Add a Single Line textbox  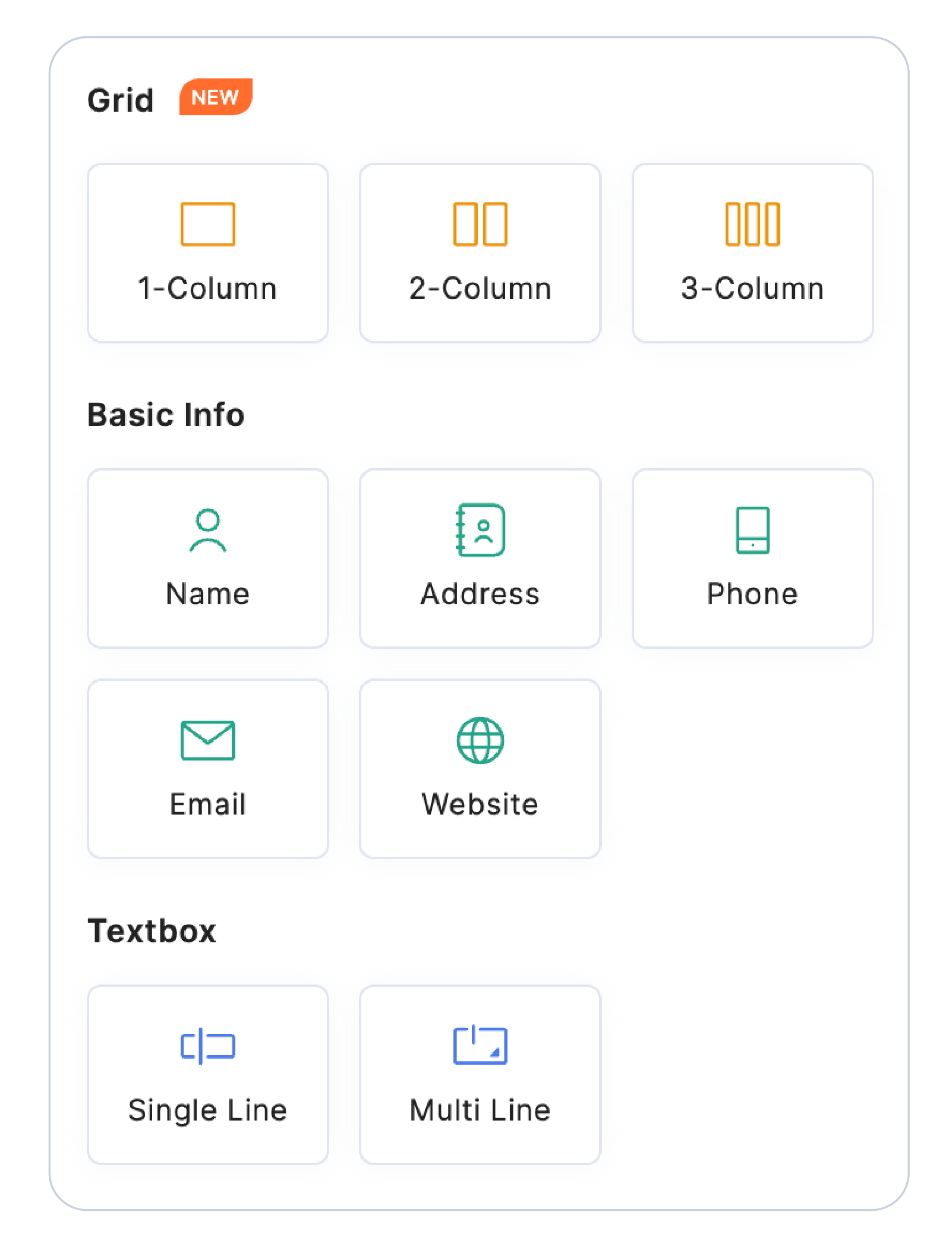(207, 1075)
